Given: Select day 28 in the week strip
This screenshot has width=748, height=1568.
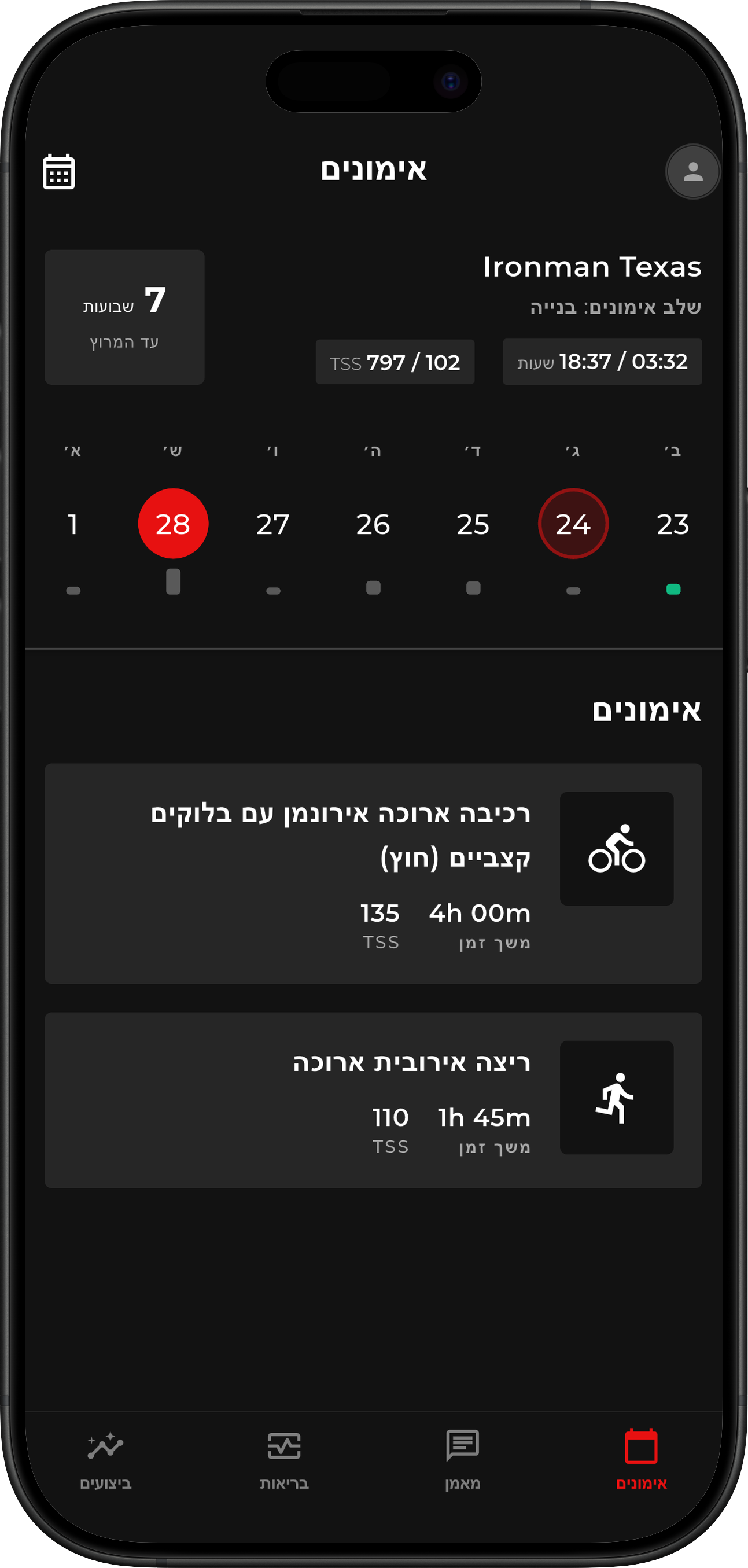Looking at the screenshot, I should coord(174,524).
